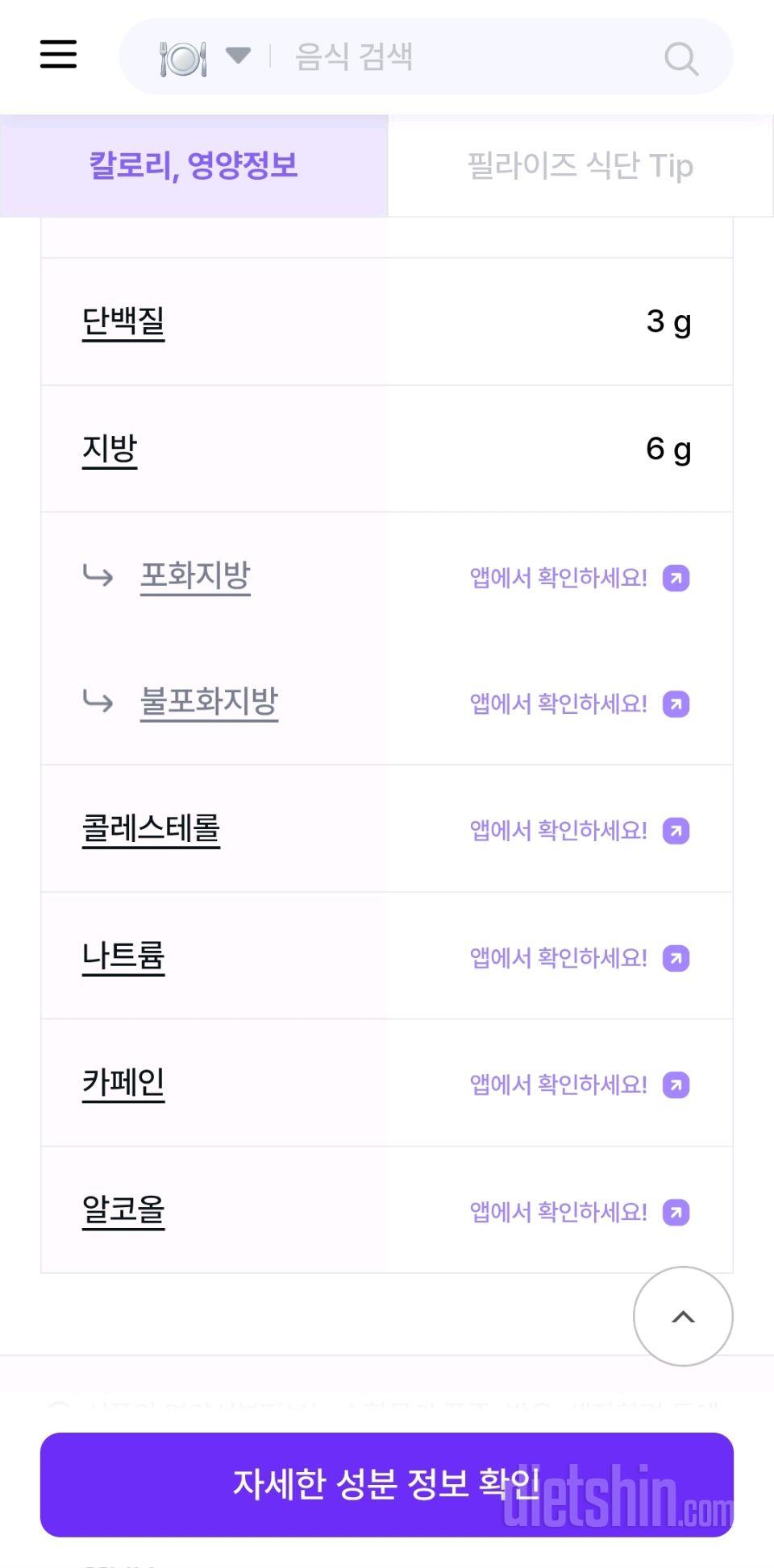Open the 지방 link
This screenshot has width=774, height=1568.
click(110, 449)
